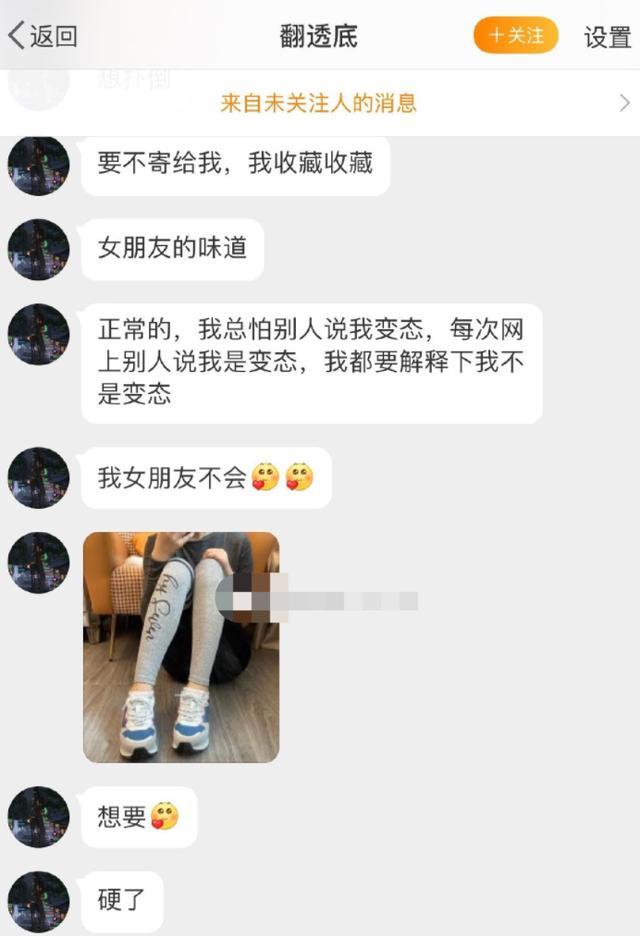Open the photo sent in the chat
This screenshot has height=936, width=640.
(181, 646)
